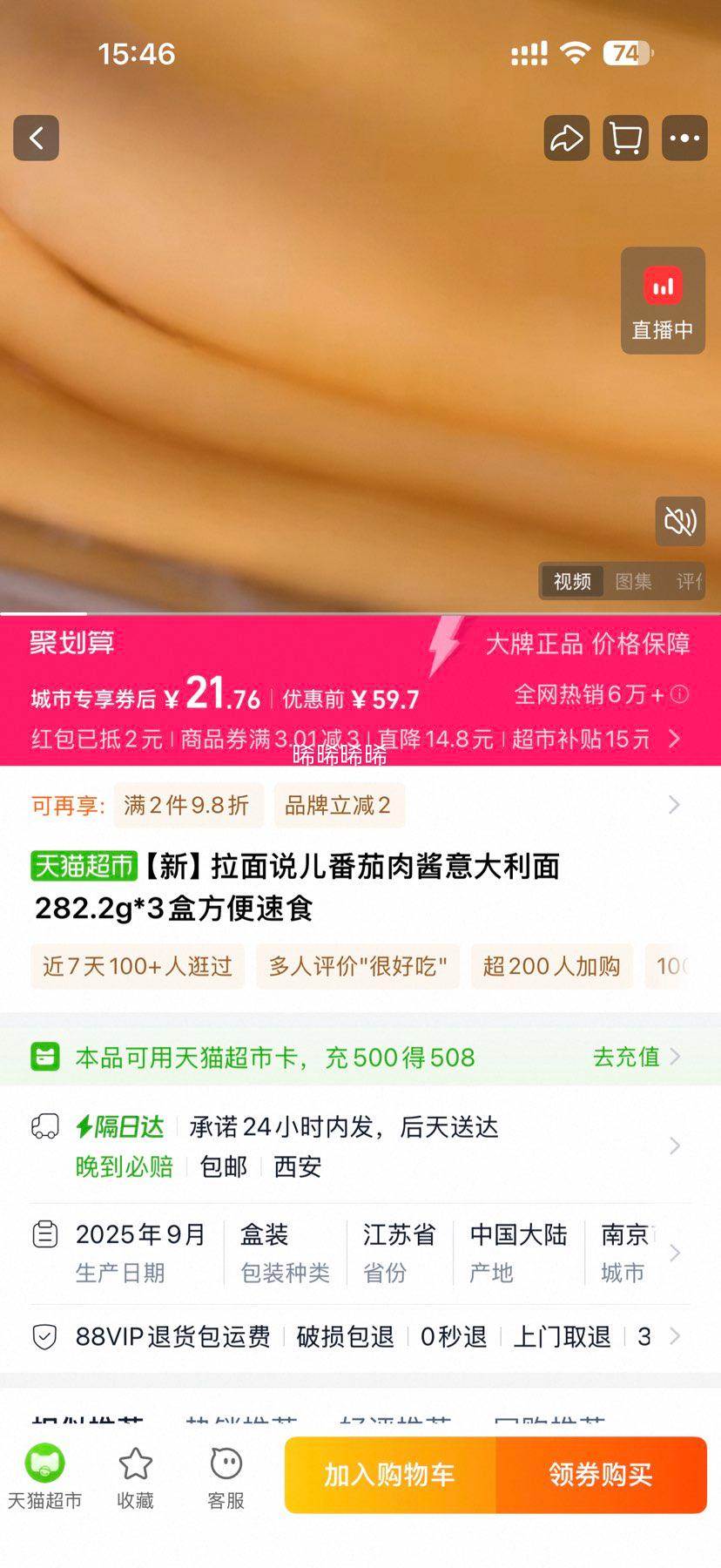Screen dimensions: 721x1568
Task: Switch to the 图集 tab
Action: pos(634,581)
